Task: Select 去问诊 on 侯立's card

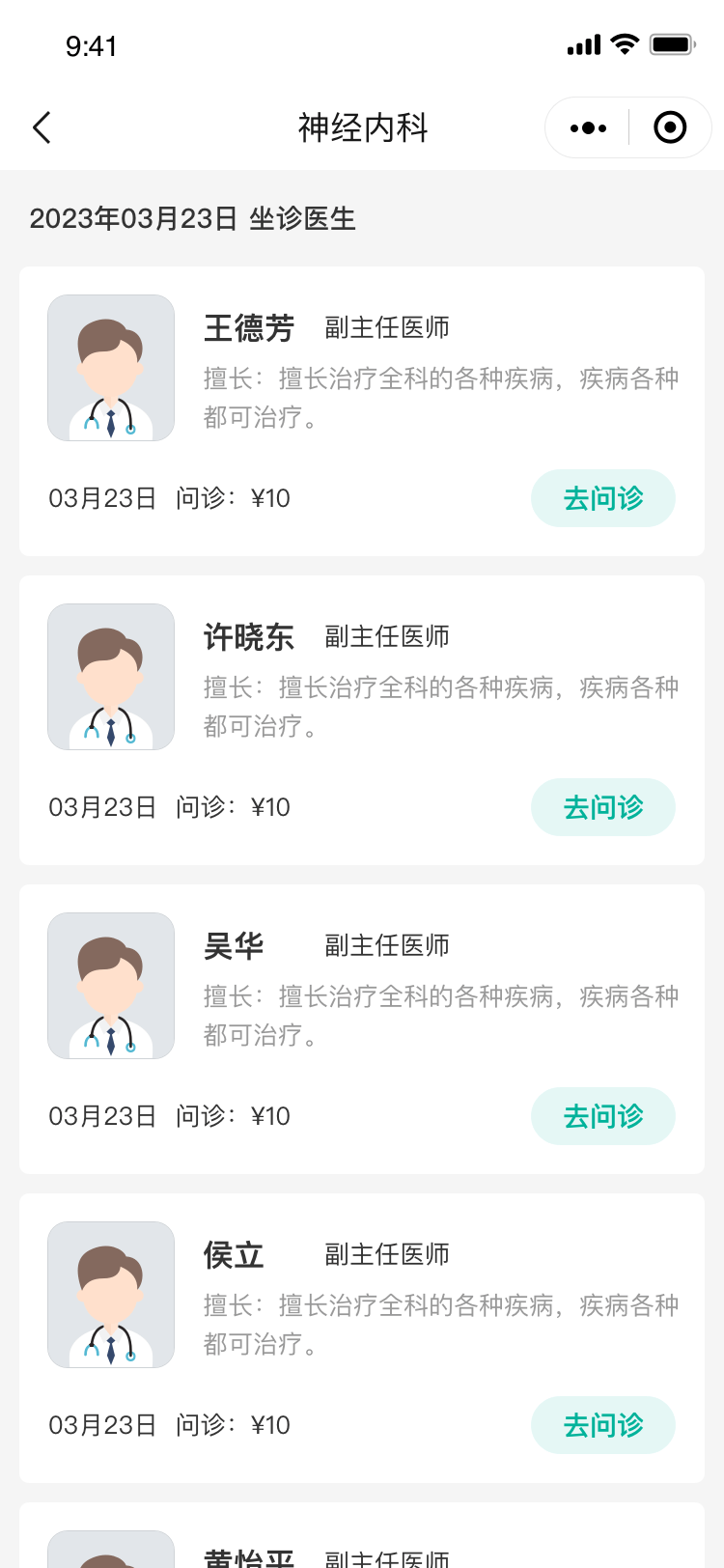Action: click(602, 1425)
